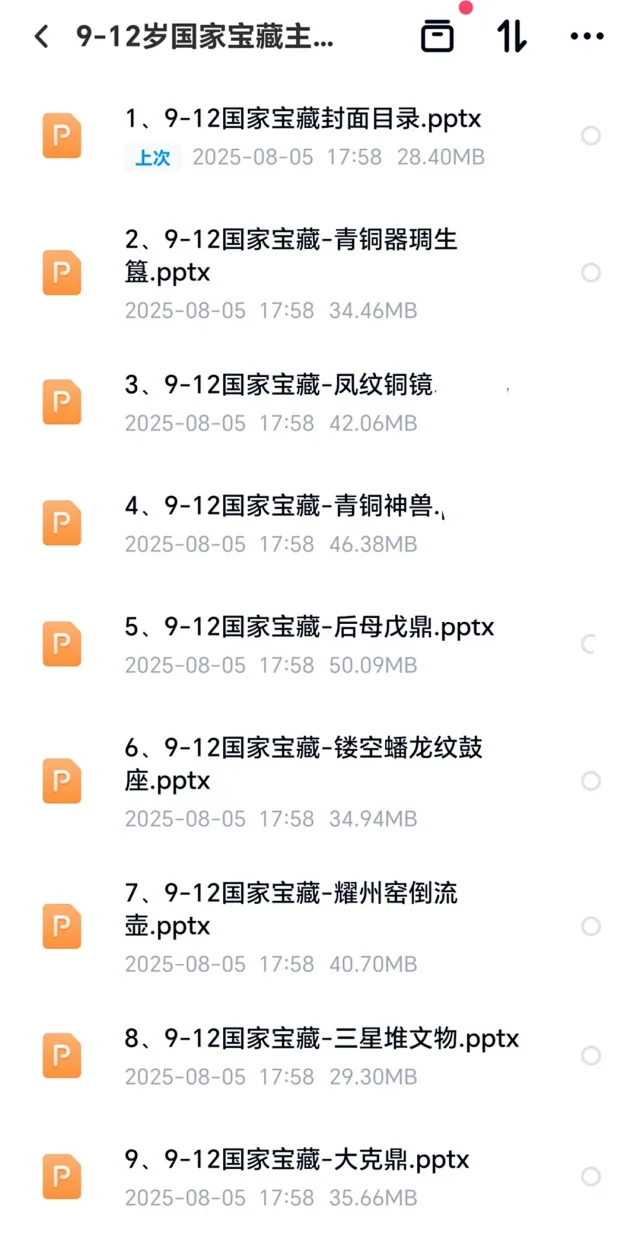Check the circle beside 耀州窑倒流壶.pptx
This screenshot has height=1245, width=640.
[591, 926]
